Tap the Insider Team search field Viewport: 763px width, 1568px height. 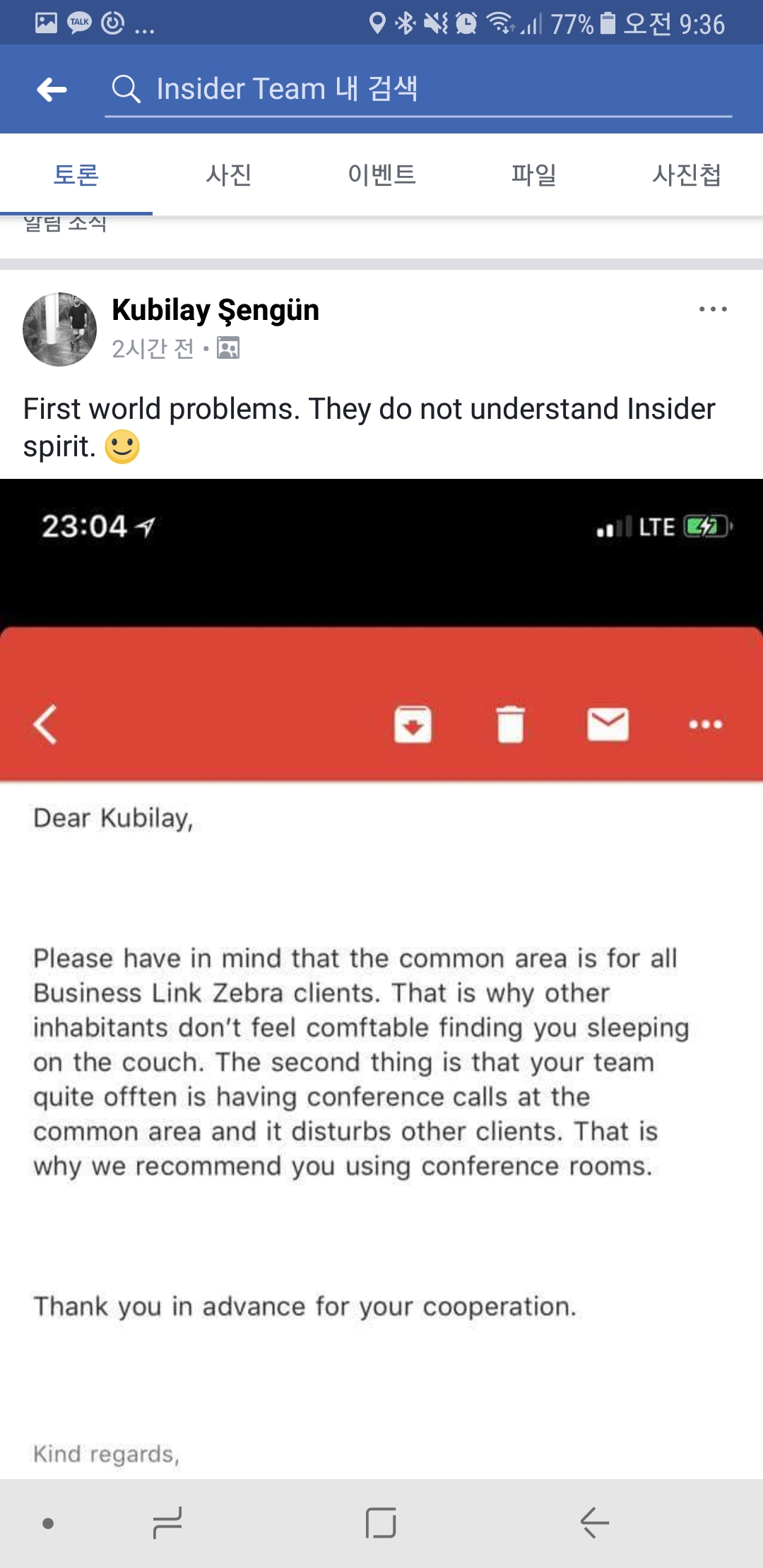pyautogui.click(x=417, y=90)
